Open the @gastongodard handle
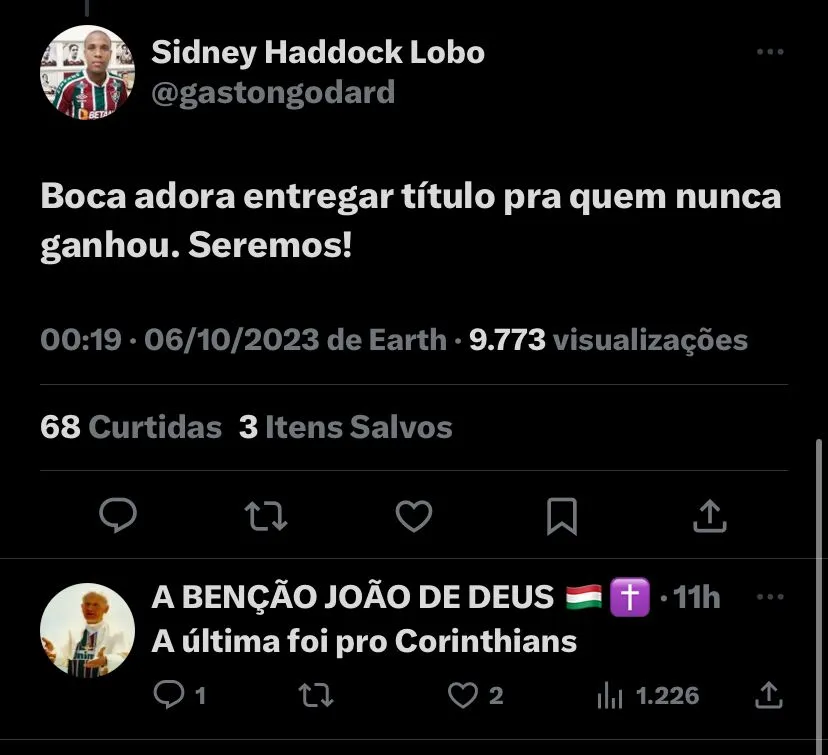828x755 pixels. click(273, 93)
